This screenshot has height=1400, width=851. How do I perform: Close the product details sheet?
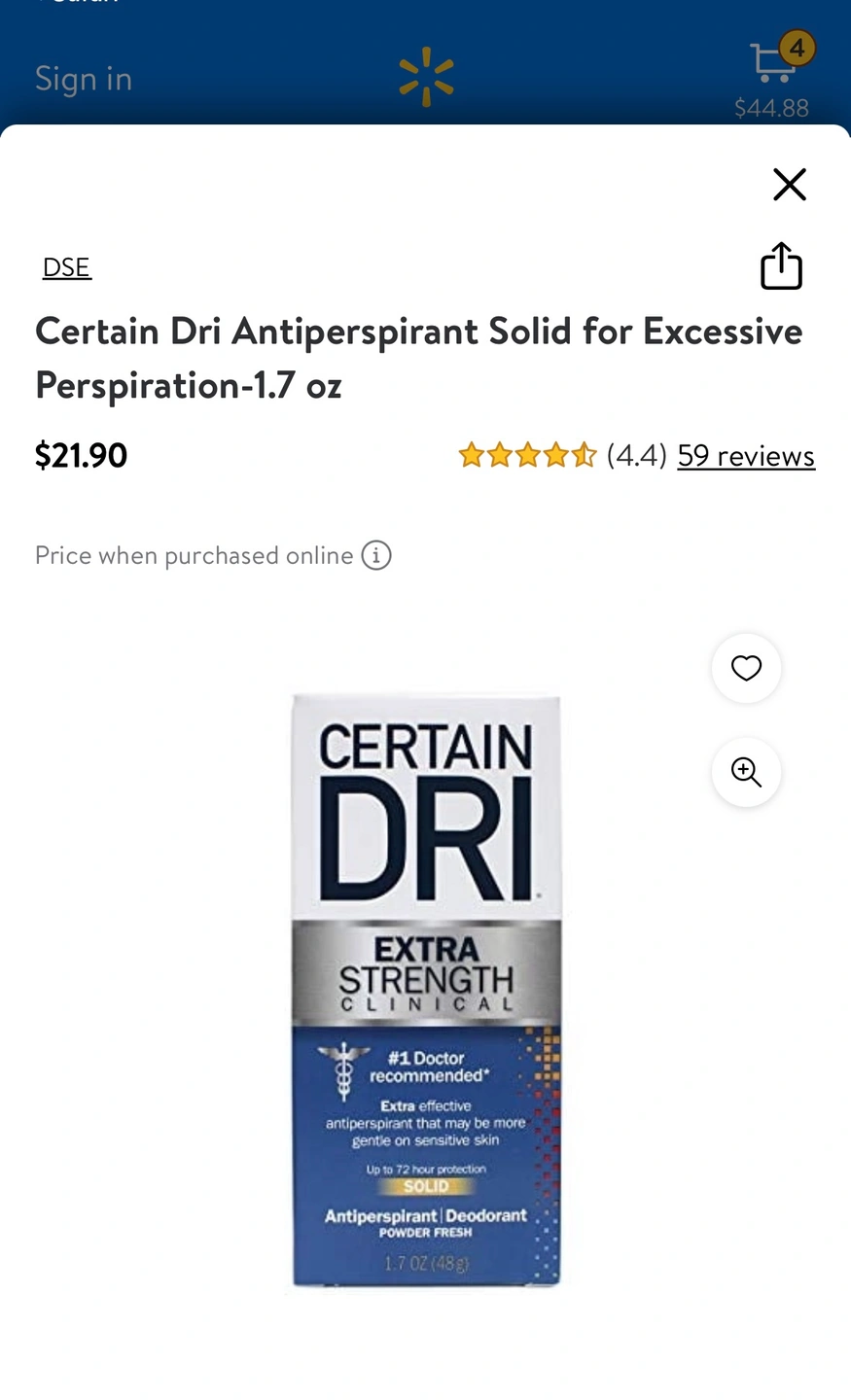[x=789, y=184]
